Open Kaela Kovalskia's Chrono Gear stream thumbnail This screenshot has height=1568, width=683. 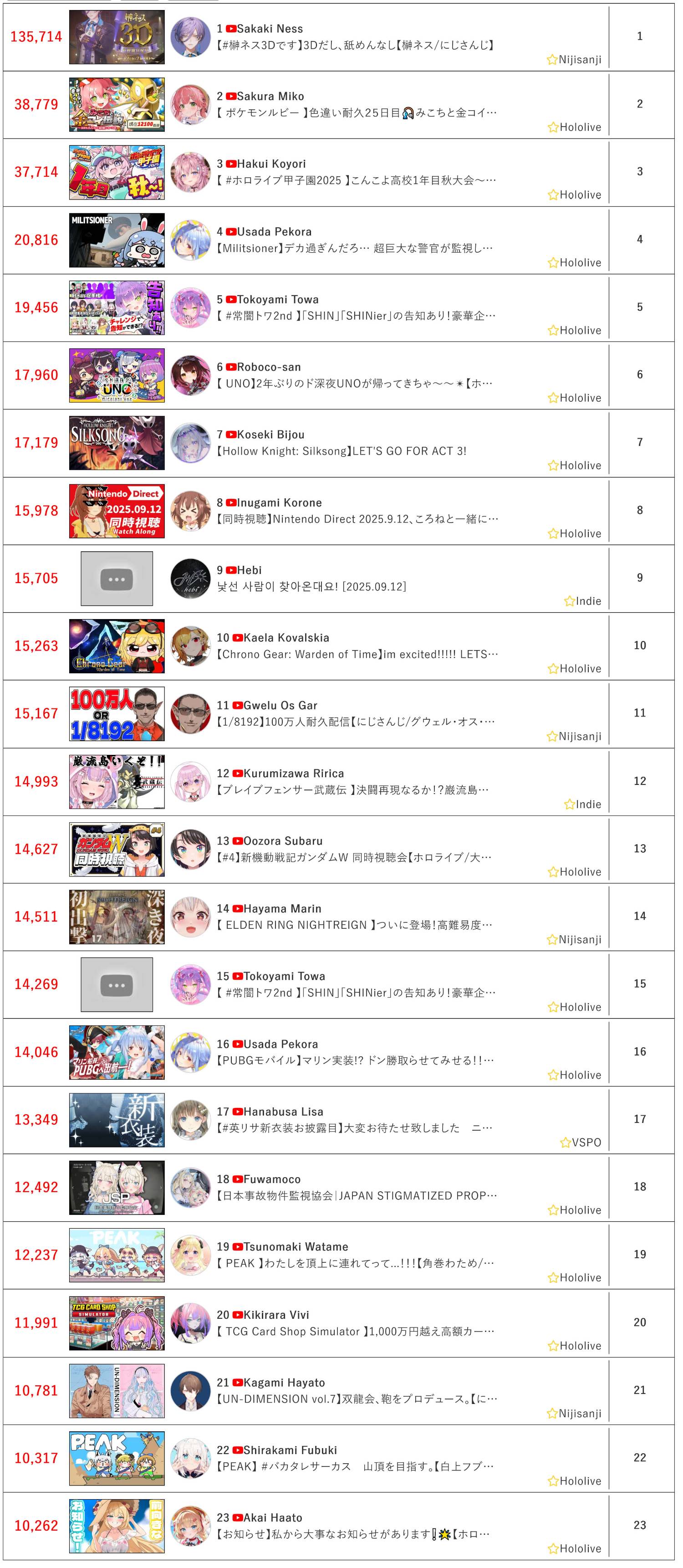pos(117,646)
